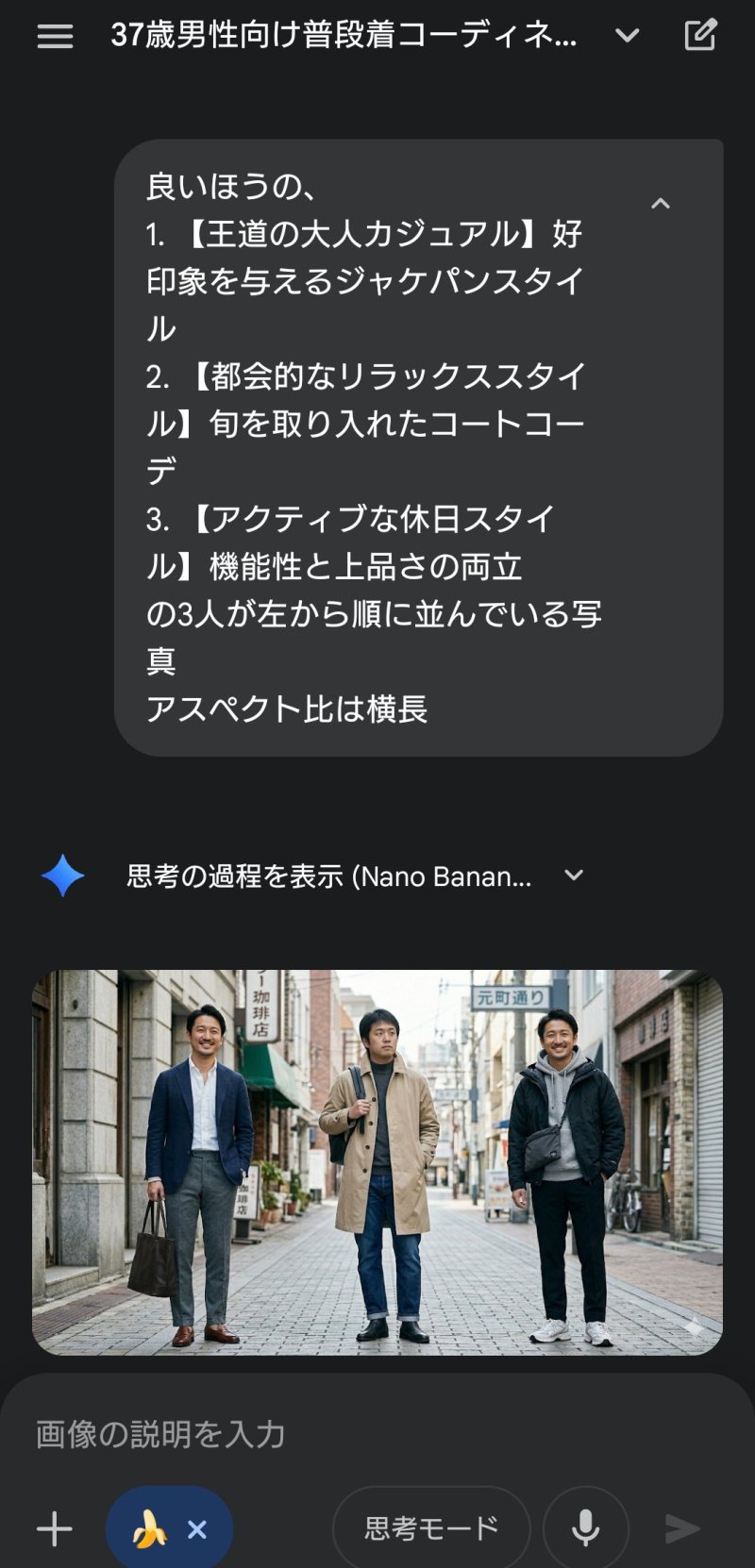Expand the conversation title dropdown
The width and height of the screenshot is (755, 1568).
(627, 36)
